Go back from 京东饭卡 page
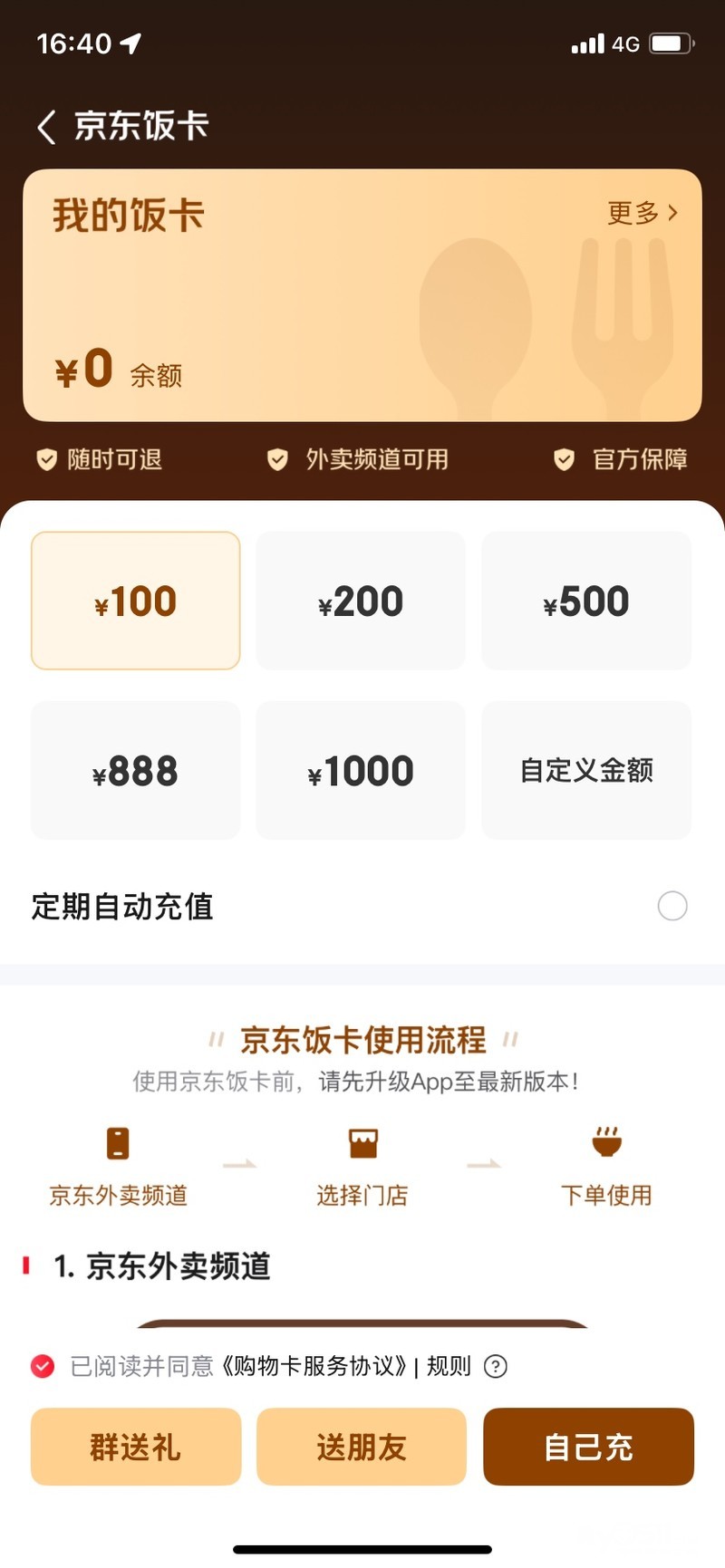This screenshot has width=725, height=1568. point(47,127)
